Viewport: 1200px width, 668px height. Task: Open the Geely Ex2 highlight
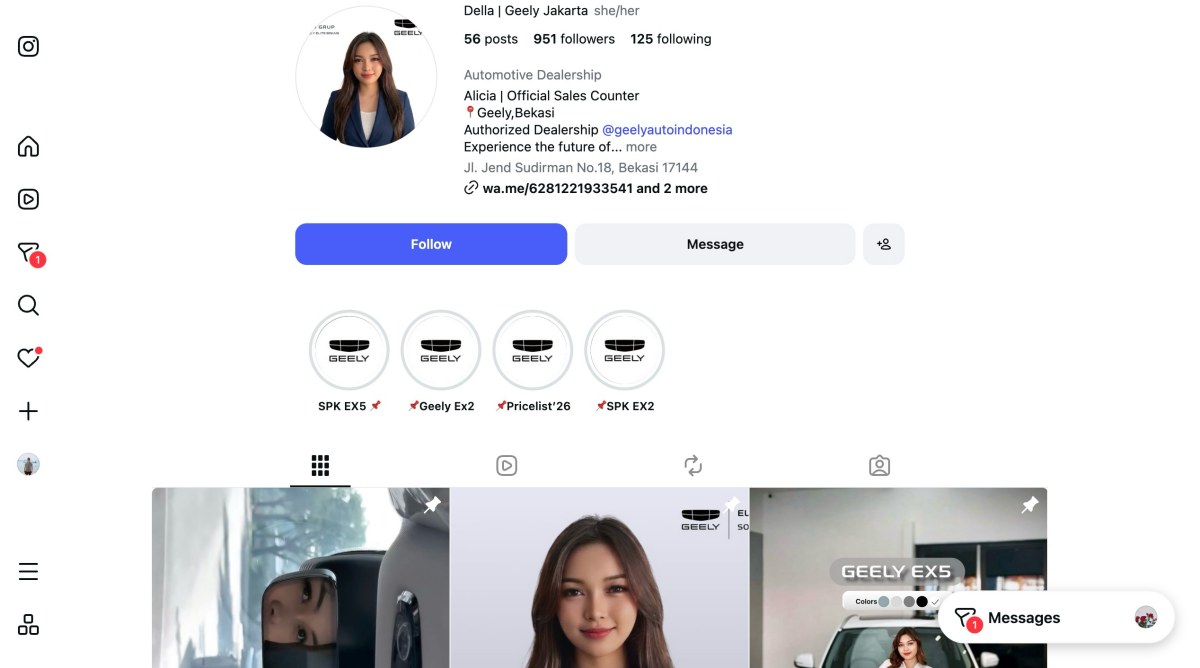click(441, 350)
